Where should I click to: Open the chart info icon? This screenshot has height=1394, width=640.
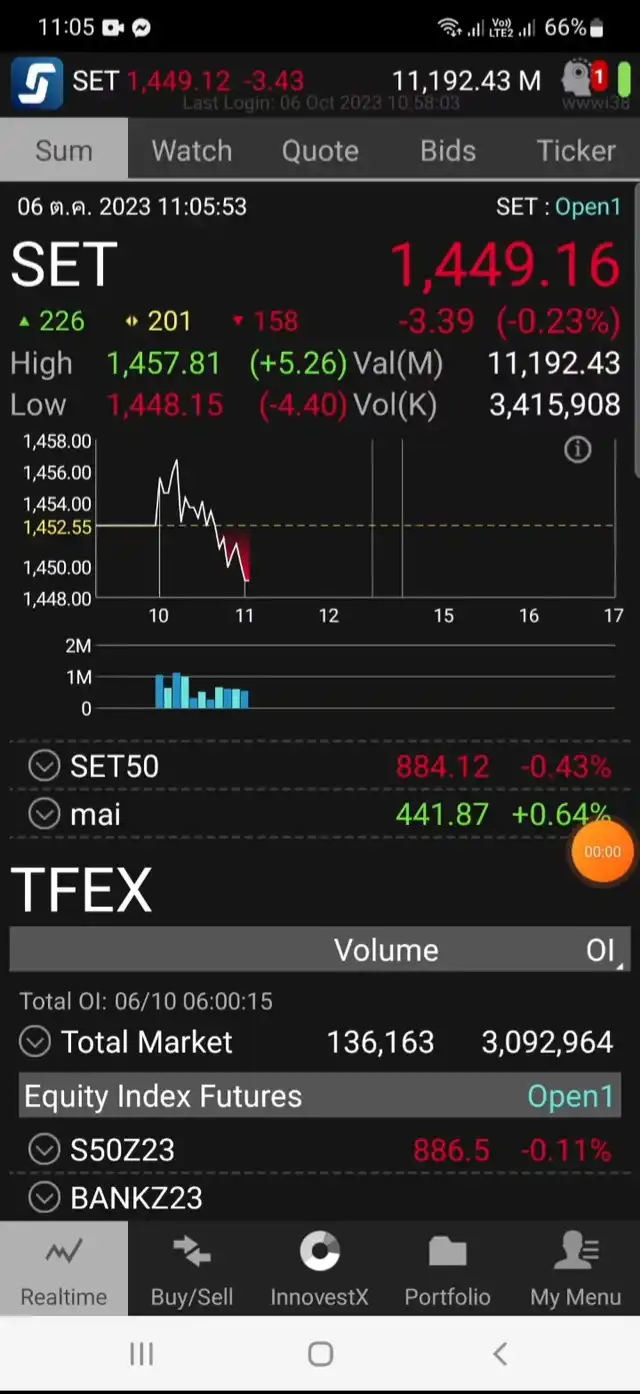point(578,450)
